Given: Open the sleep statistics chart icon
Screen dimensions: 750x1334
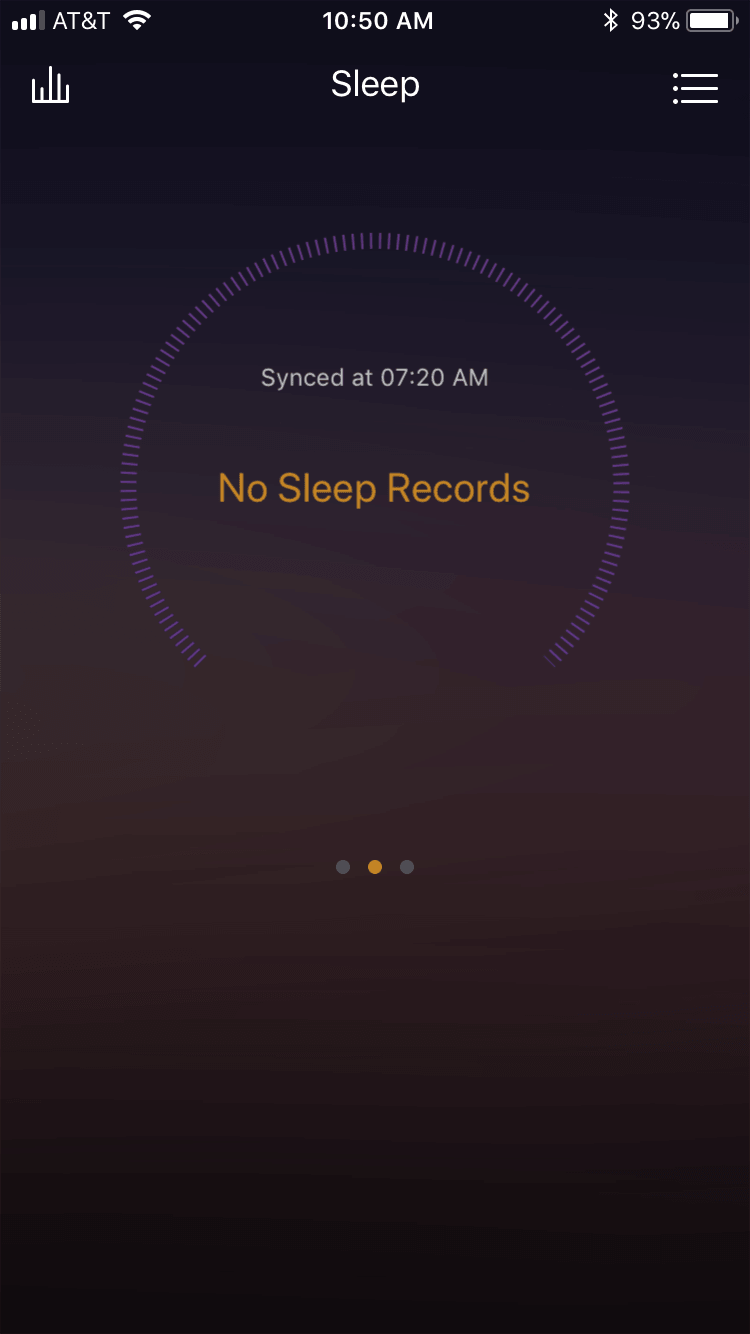Looking at the screenshot, I should pos(50,87).
